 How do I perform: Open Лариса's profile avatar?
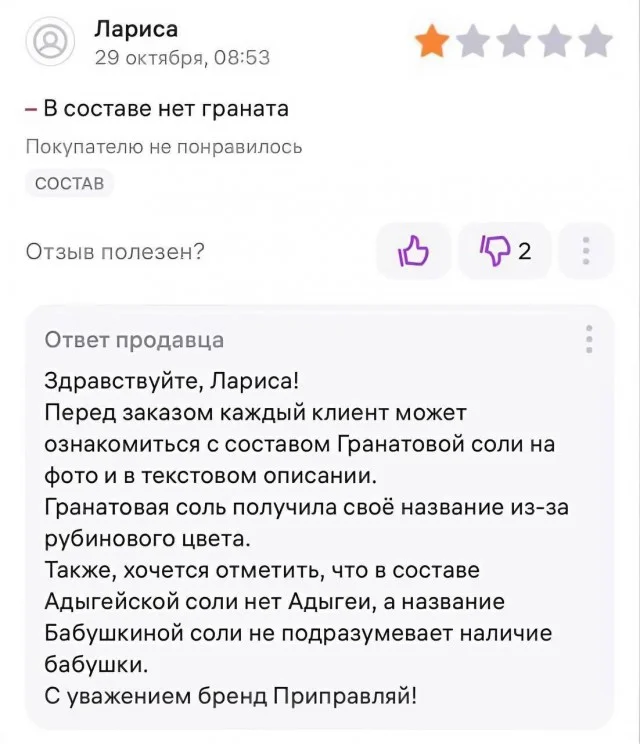pyautogui.click(x=51, y=43)
